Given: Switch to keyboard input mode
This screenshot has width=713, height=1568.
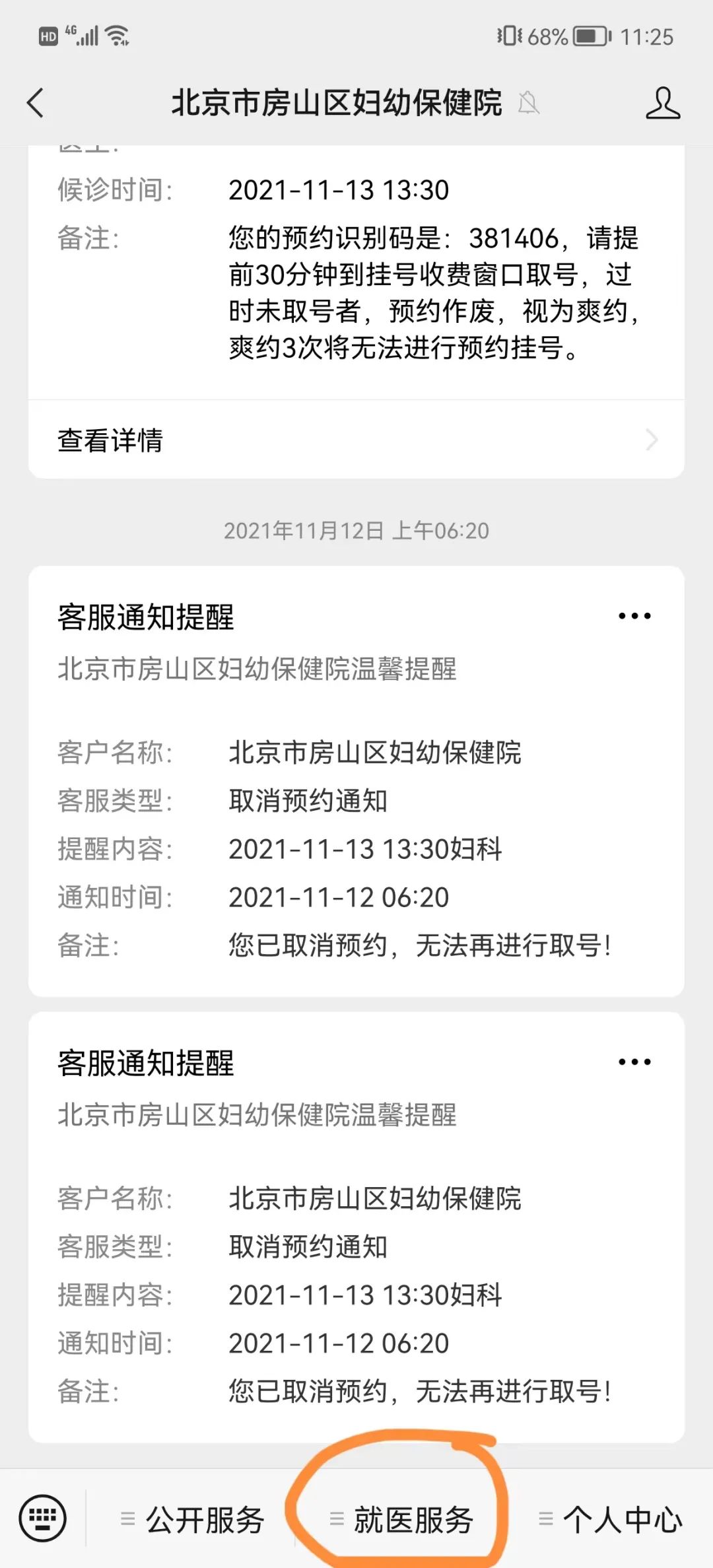Looking at the screenshot, I should tap(43, 1518).
